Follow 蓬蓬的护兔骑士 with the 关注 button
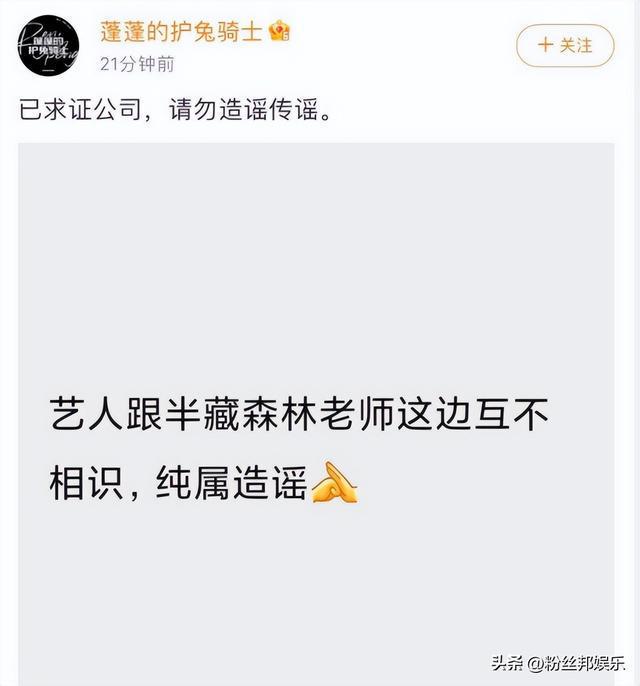The width and height of the screenshot is (640, 686). click(x=565, y=45)
